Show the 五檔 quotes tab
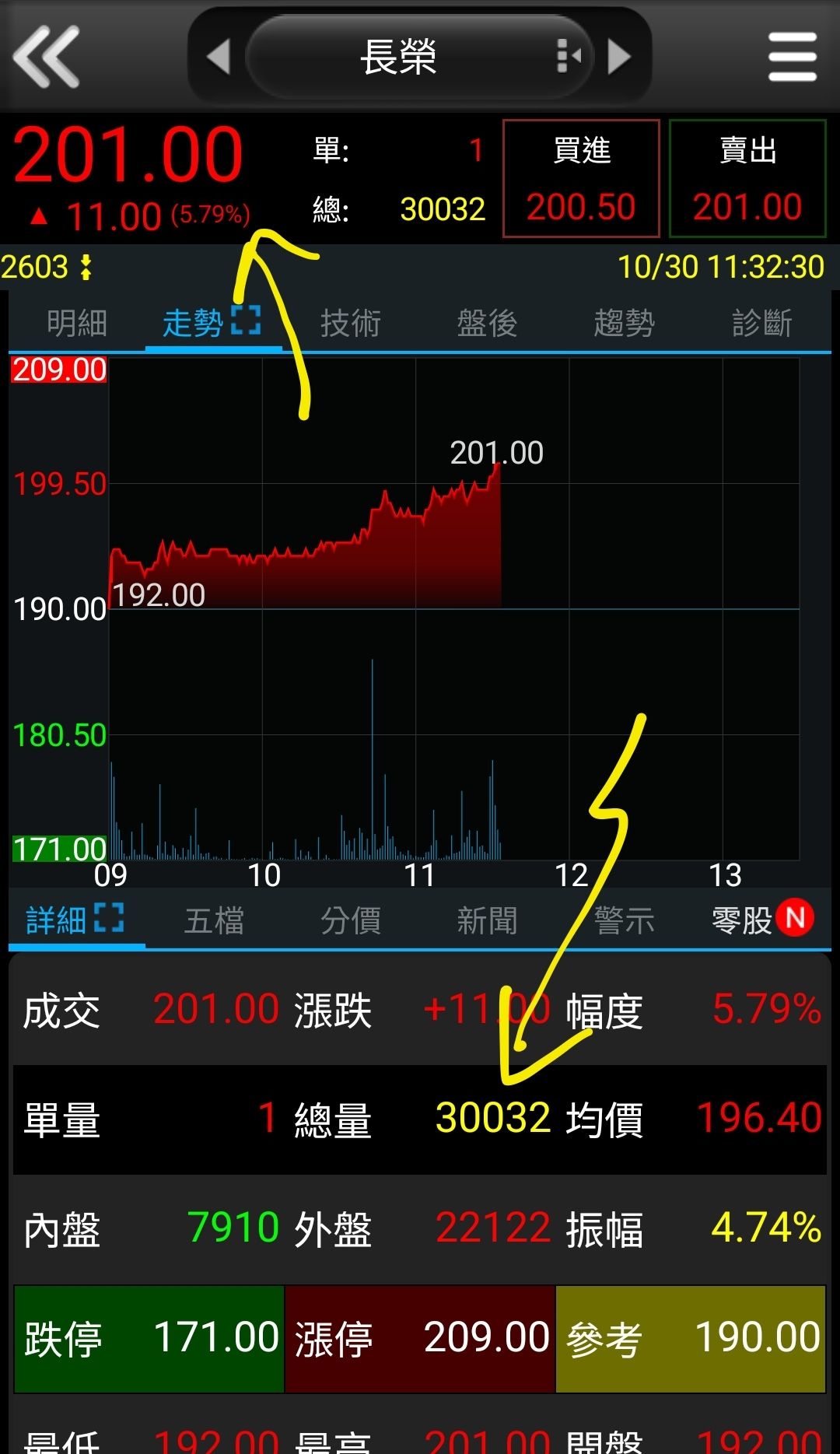 pyautogui.click(x=214, y=921)
